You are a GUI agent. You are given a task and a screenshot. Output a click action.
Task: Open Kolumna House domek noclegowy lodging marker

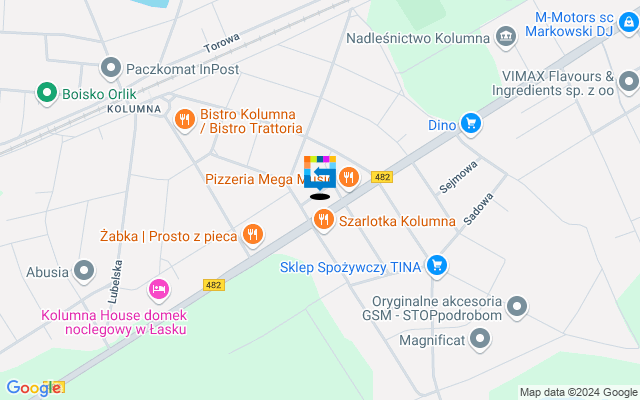[158, 290]
